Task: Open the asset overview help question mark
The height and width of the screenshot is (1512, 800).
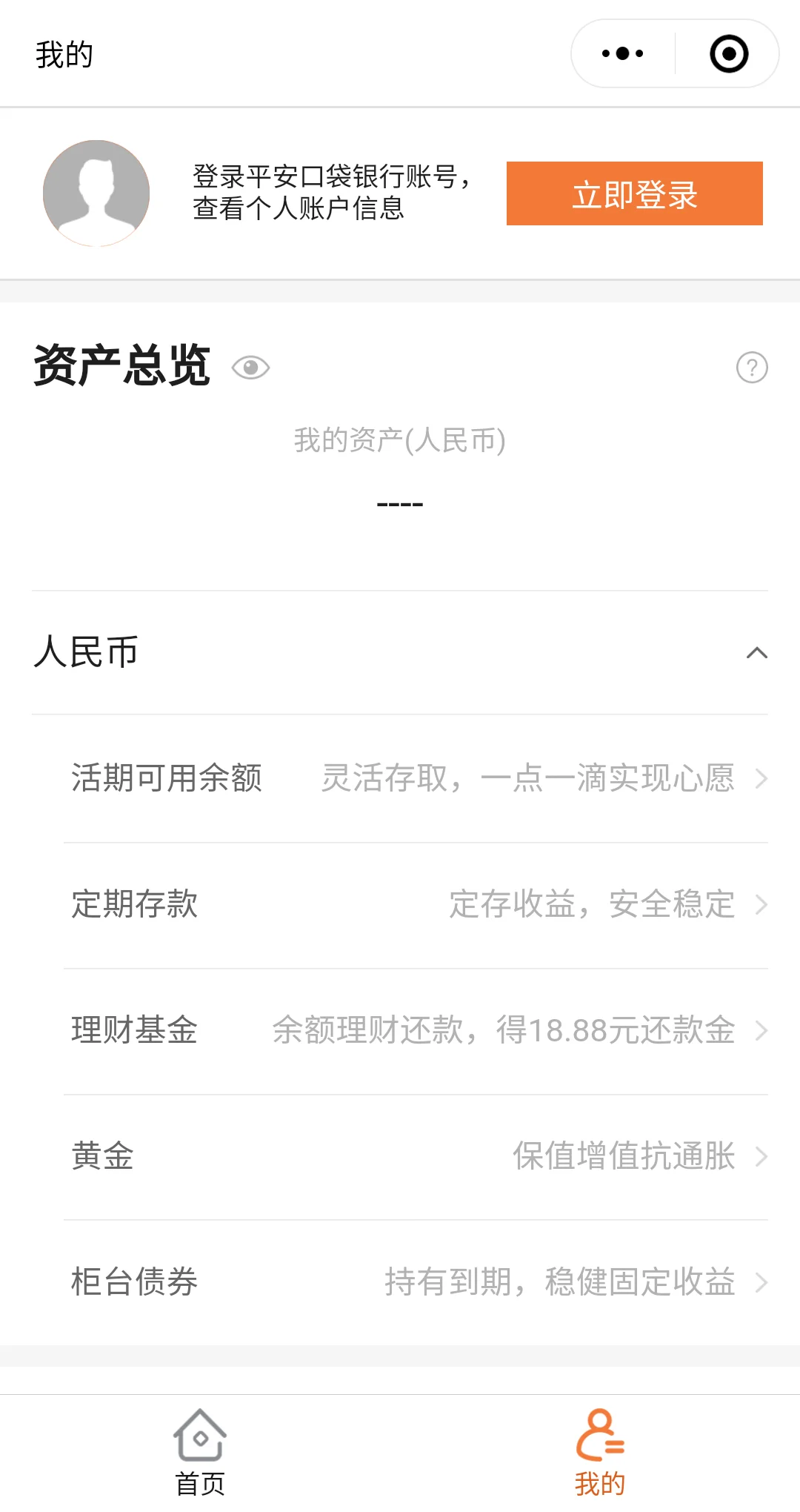Action: coord(752,367)
